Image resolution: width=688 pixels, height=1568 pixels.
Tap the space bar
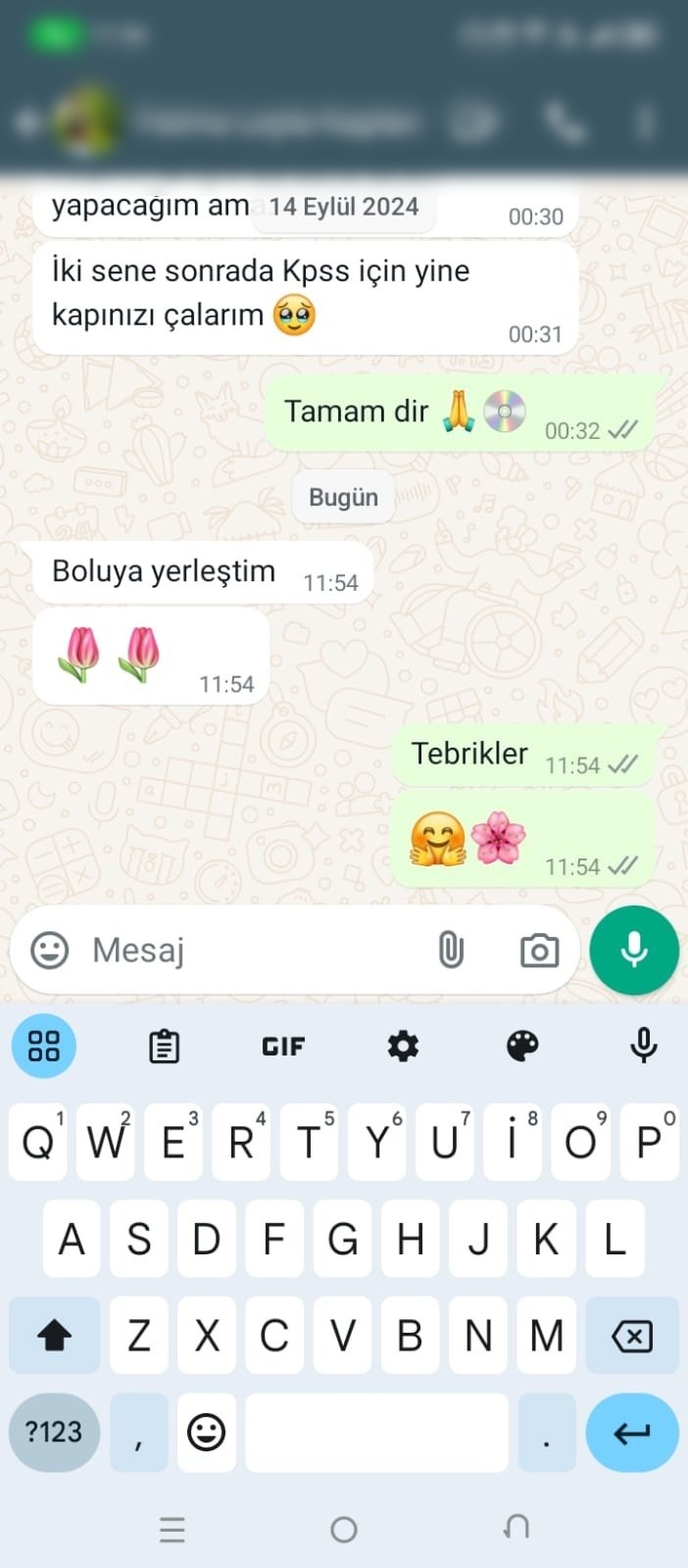point(376,1432)
